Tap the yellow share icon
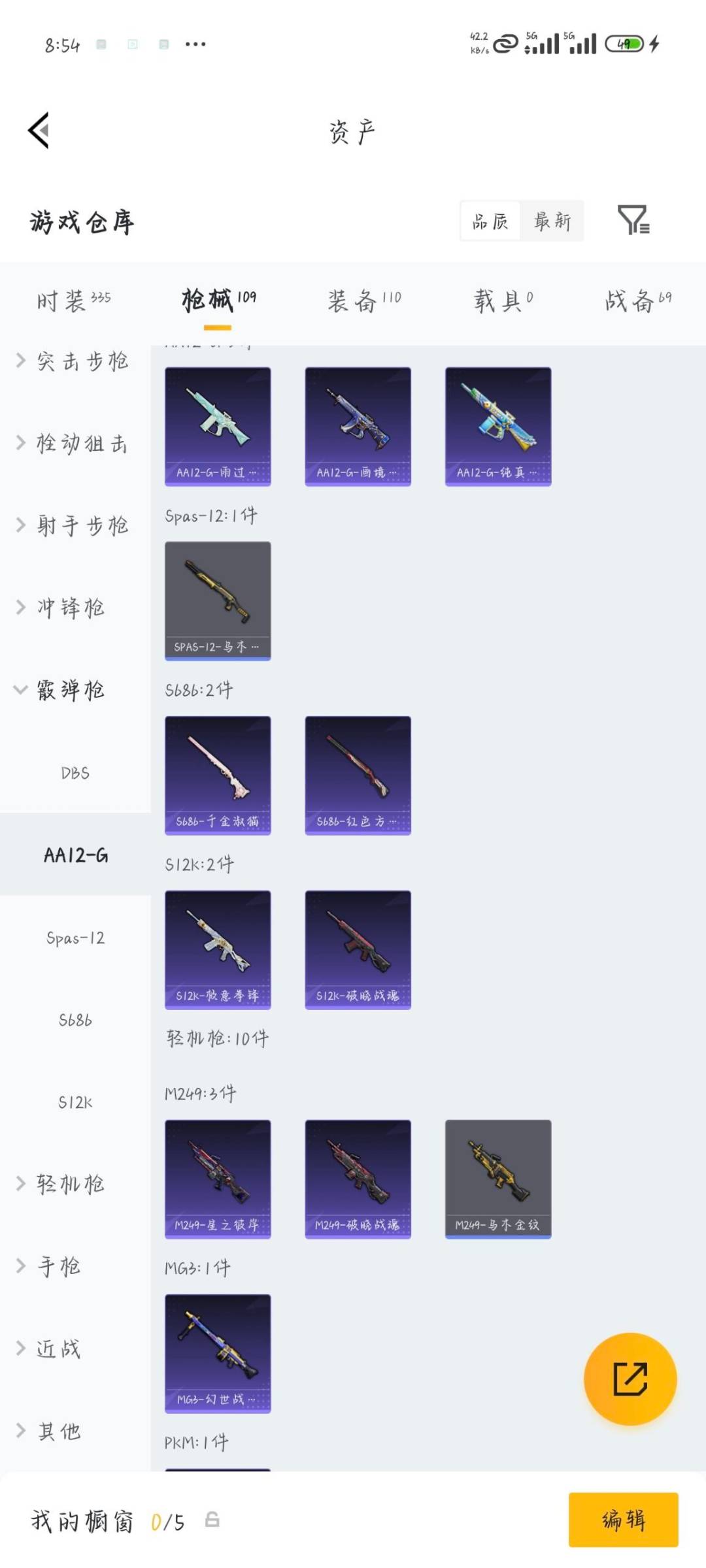Image resolution: width=706 pixels, height=1568 pixels. point(630,1379)
